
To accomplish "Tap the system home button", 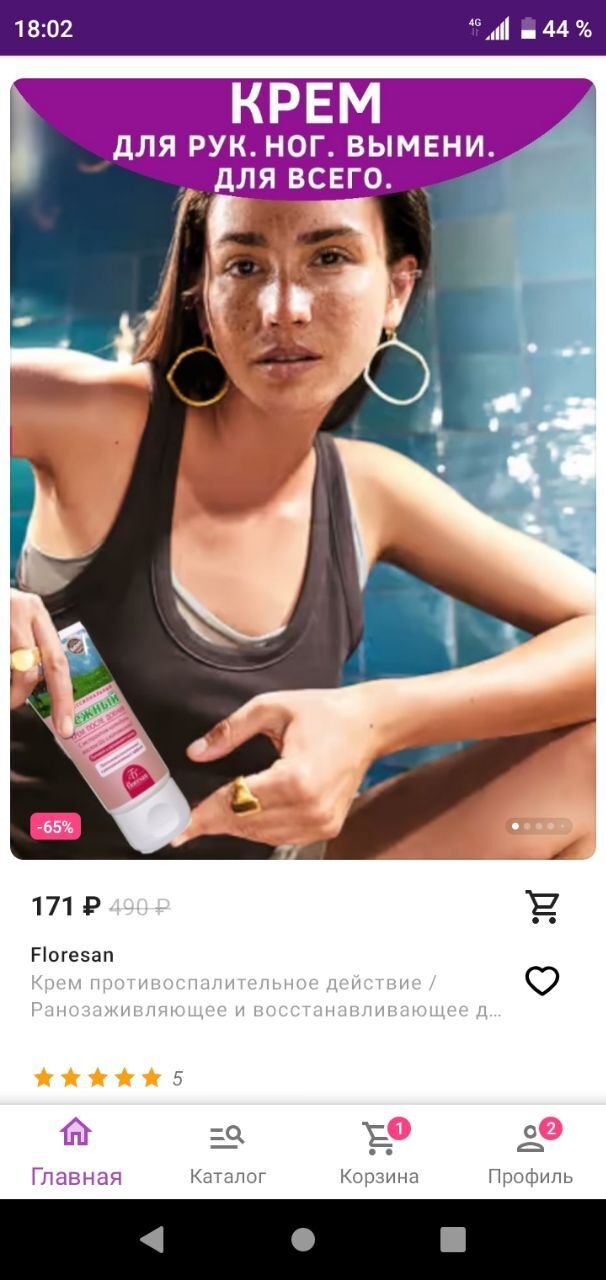I will pyautogui.click(x=303, y=1240).
